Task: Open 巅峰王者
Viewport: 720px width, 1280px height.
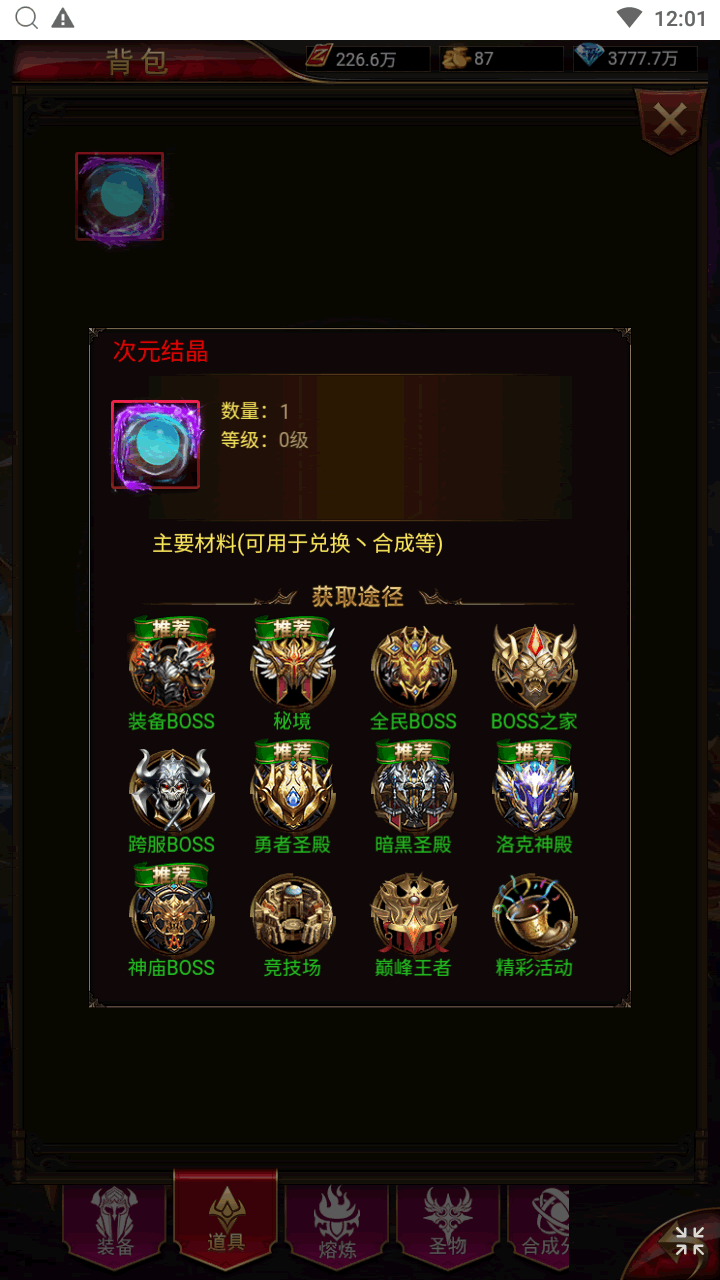Action: point(413,915)
